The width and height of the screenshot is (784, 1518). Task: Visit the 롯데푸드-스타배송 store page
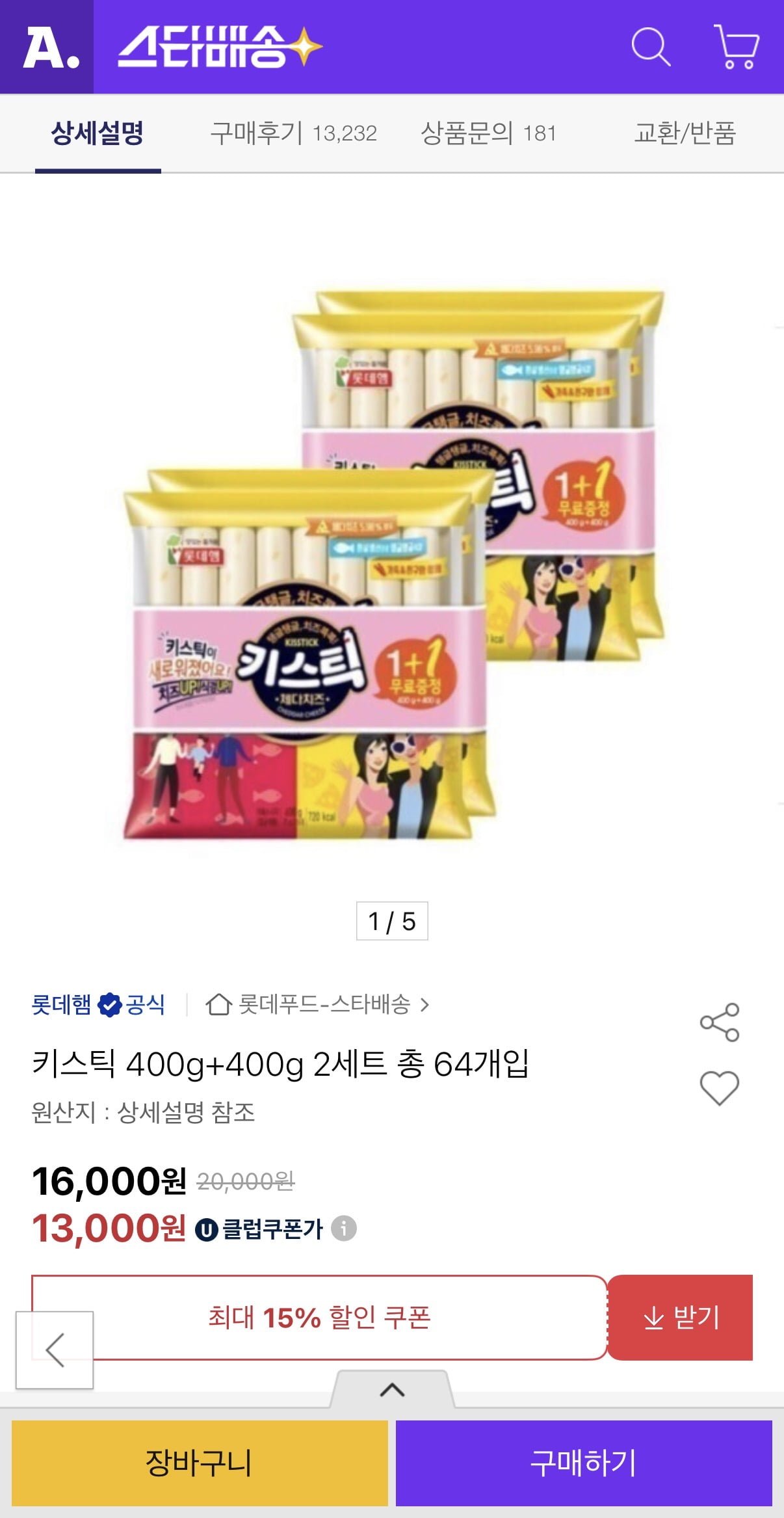317,1004
